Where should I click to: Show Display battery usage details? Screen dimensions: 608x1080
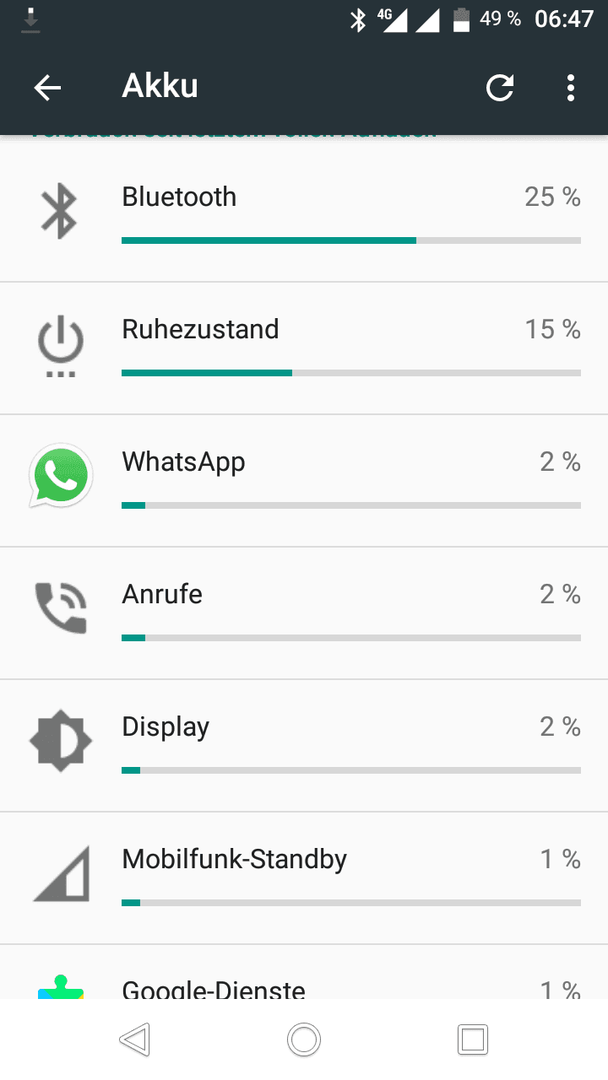coord(304,745)
